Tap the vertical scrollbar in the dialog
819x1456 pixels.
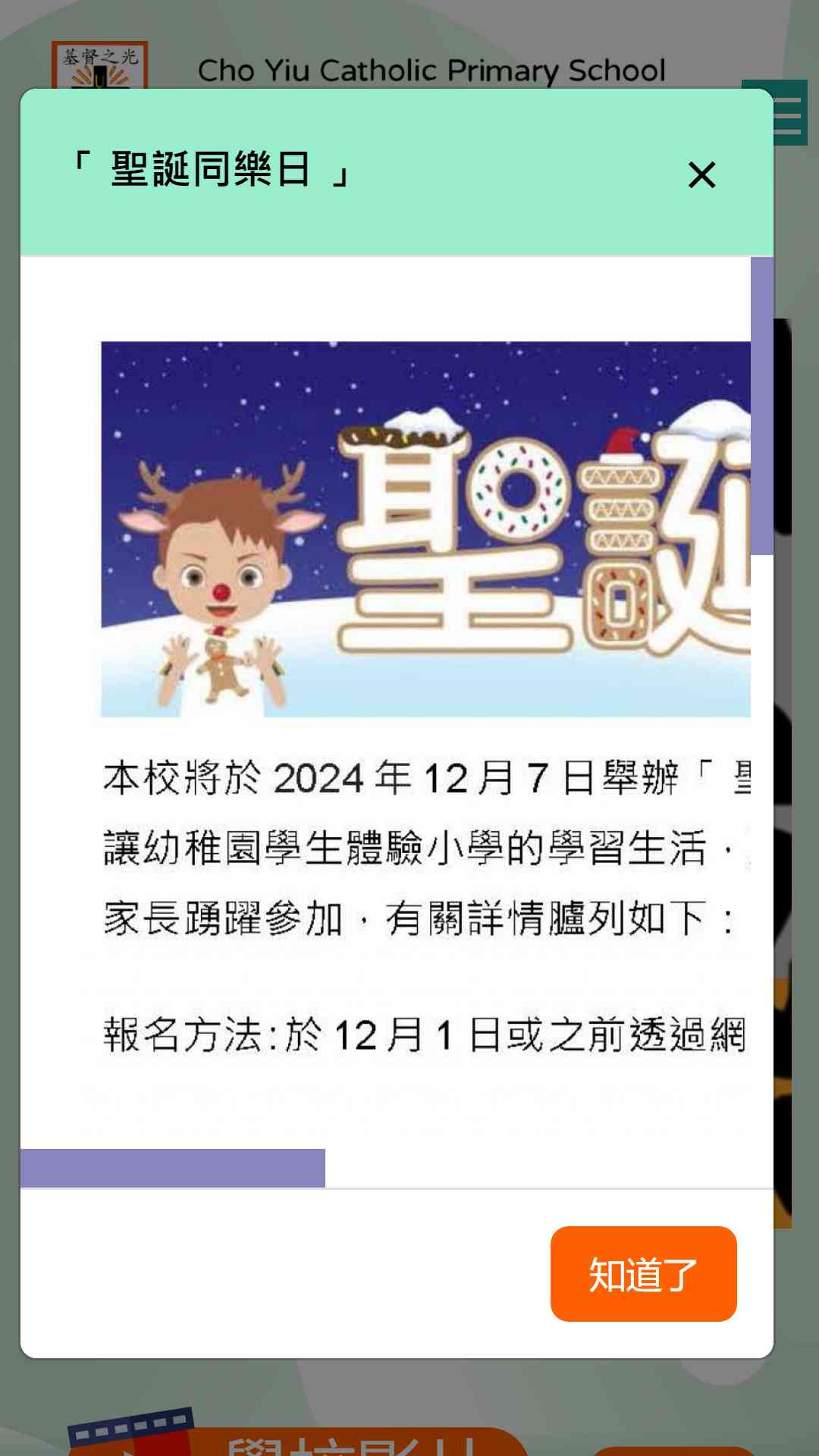(x=761, y=406)
